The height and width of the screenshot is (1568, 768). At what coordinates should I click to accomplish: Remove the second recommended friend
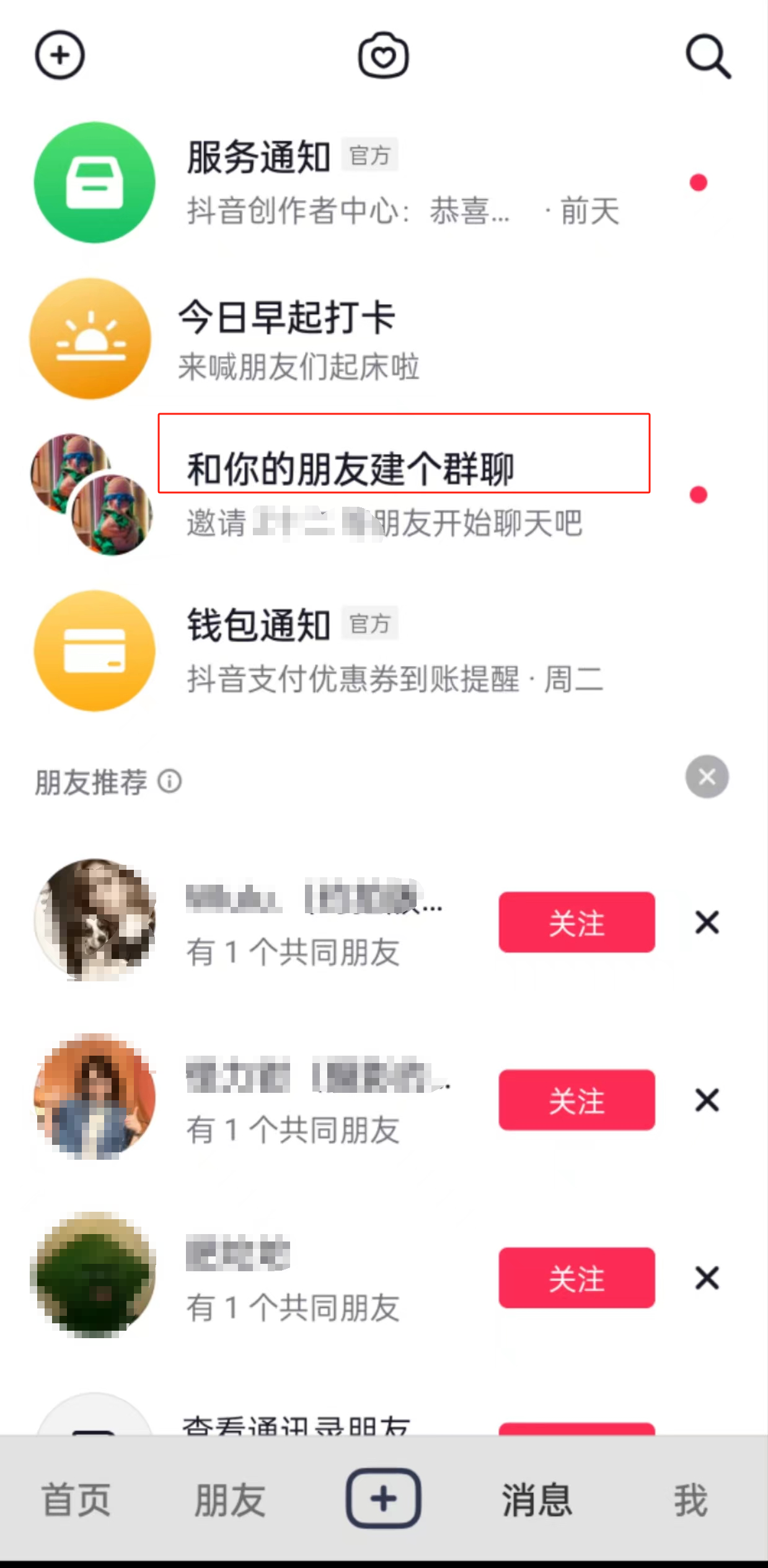(707, 1100)
